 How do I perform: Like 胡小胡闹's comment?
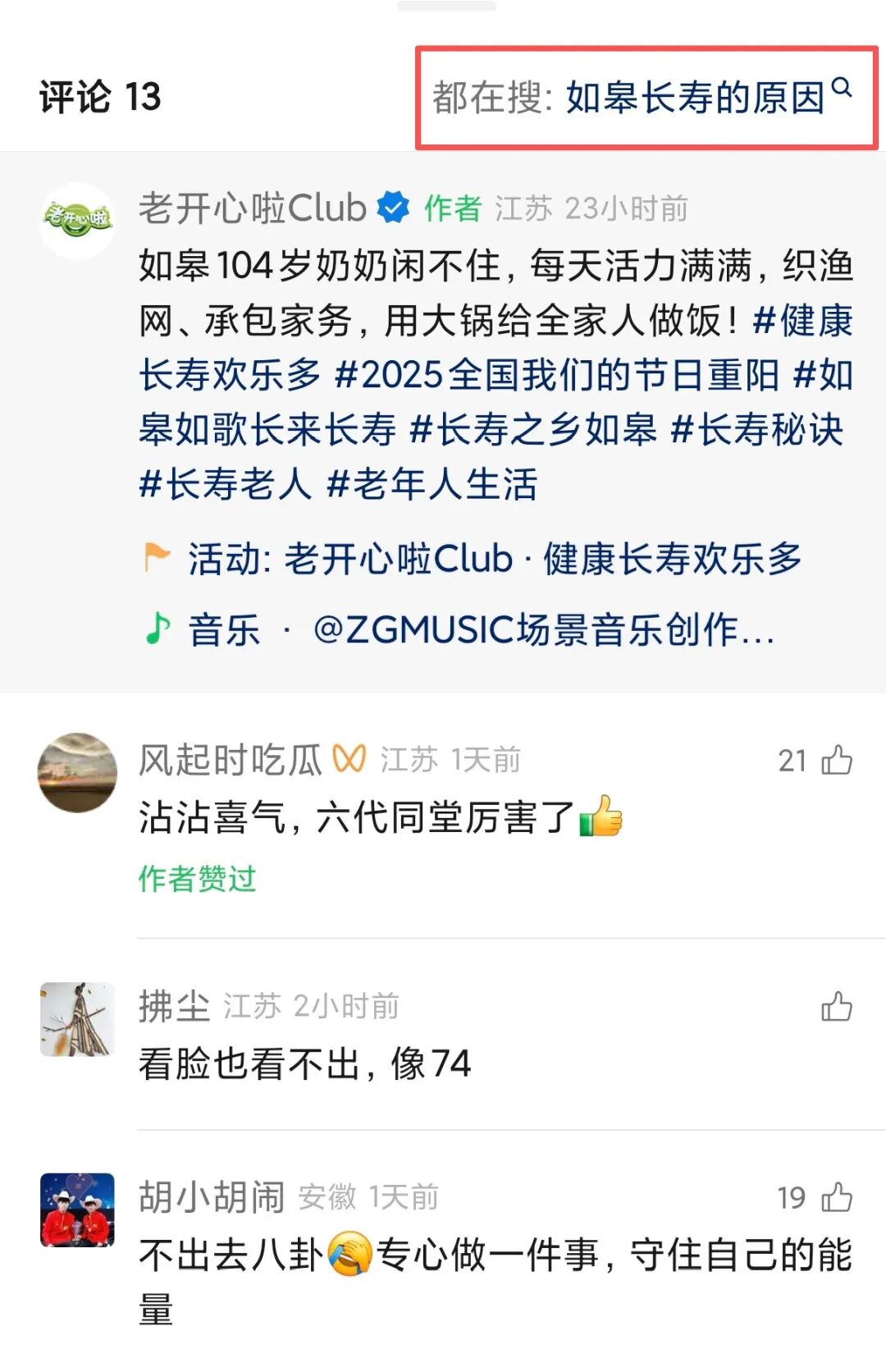836,1197
